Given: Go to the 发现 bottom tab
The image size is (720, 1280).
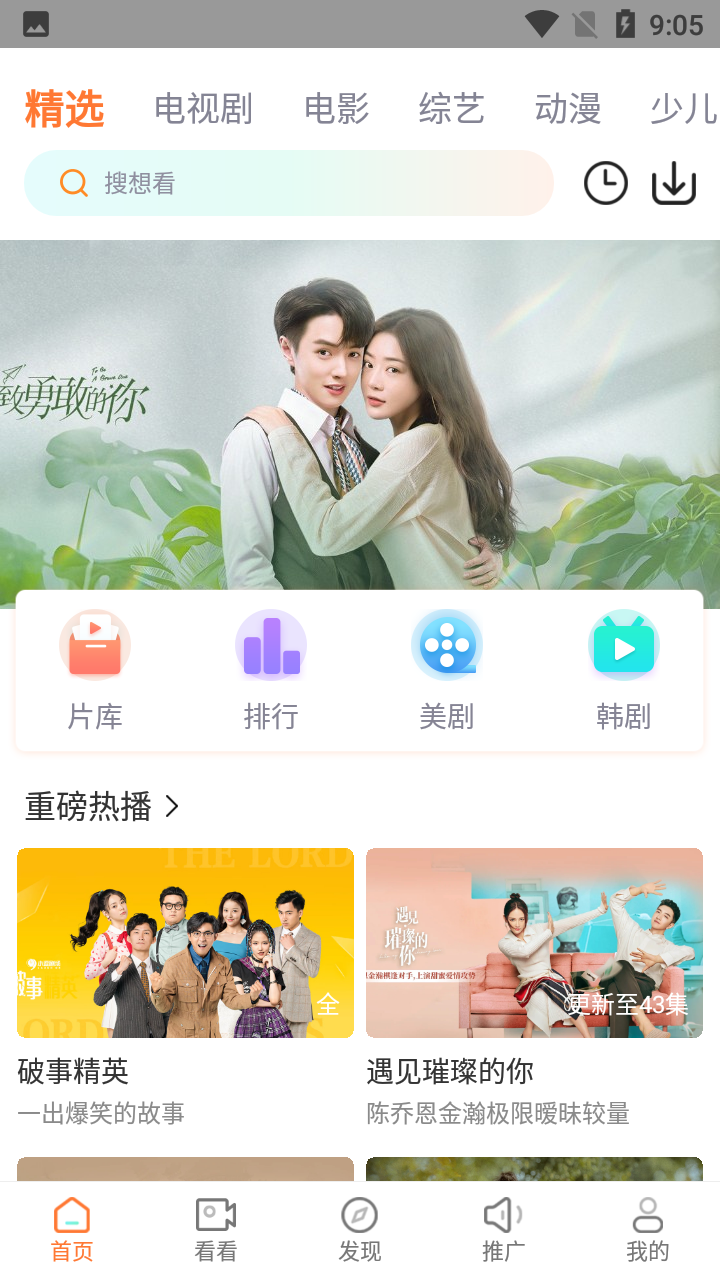Looking at the screenshot, I should [360, 1230].
